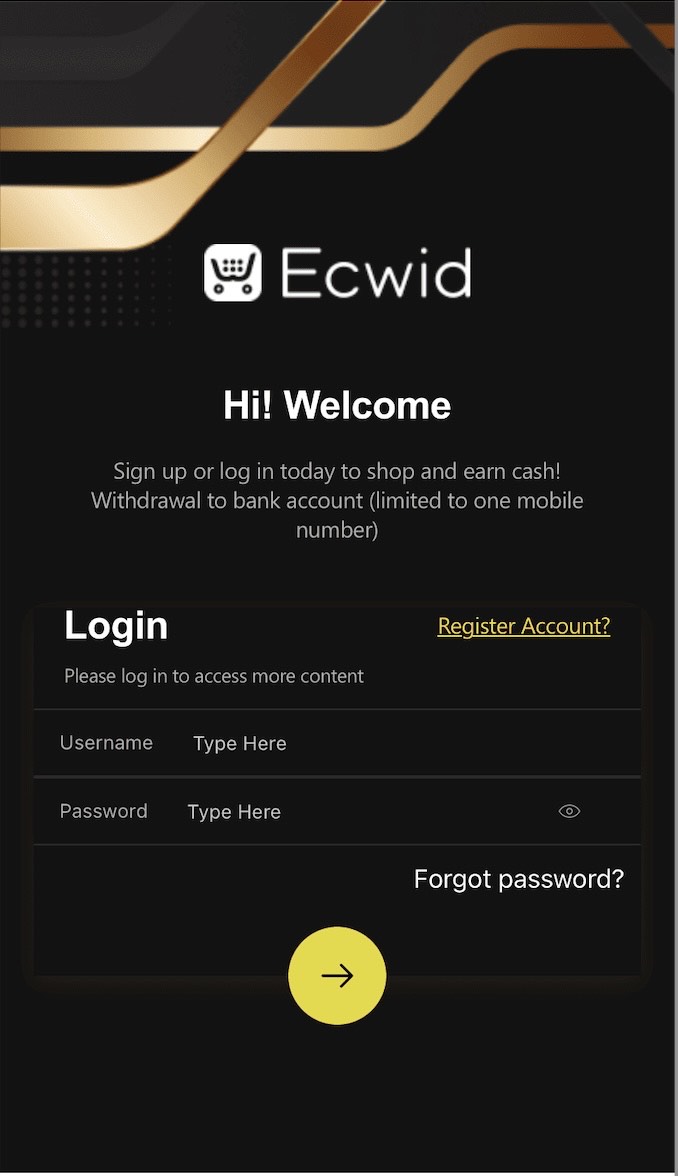678x1176 pixels.
Task: Toggle password visibility with the eye icon
Action: click(x=569, y=811)
